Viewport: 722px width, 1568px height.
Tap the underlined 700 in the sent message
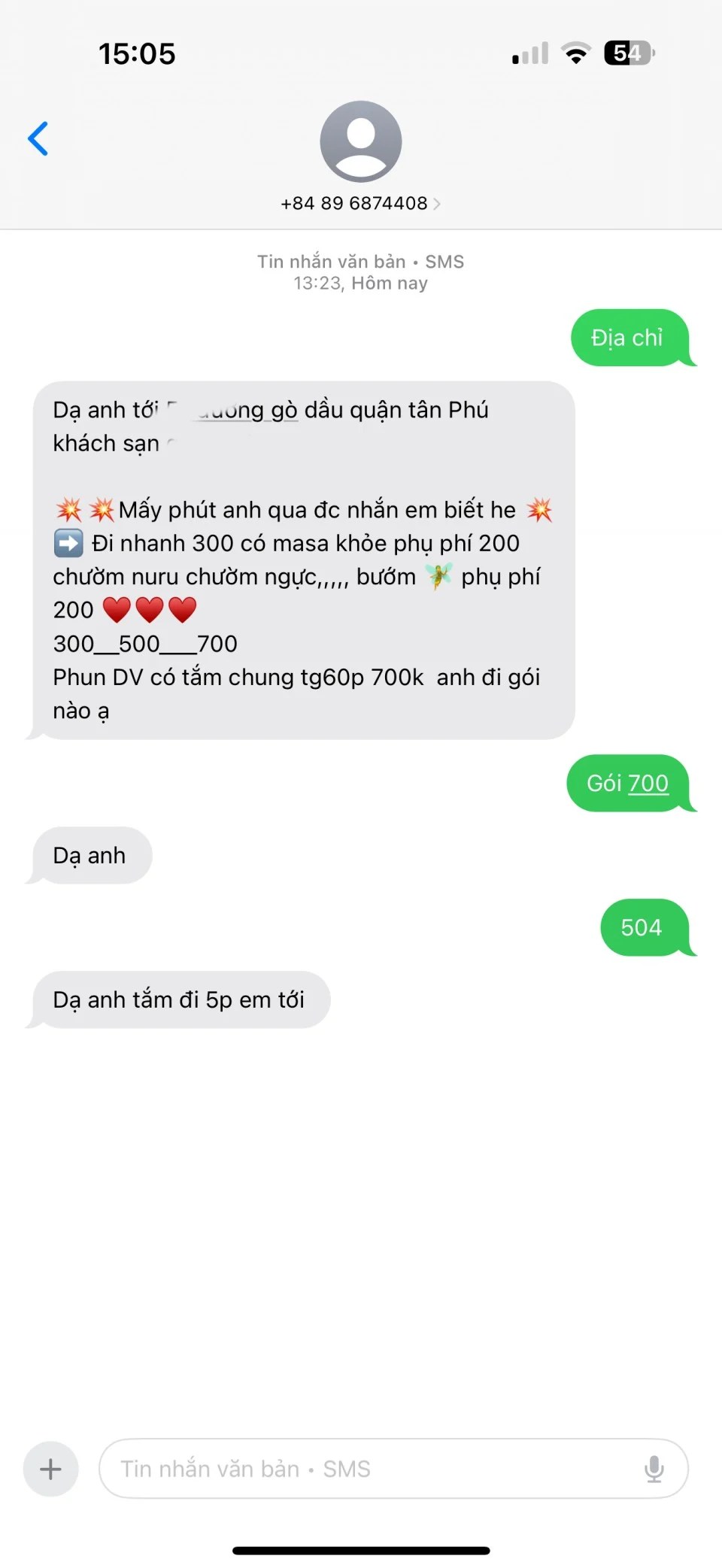[648, 784]
